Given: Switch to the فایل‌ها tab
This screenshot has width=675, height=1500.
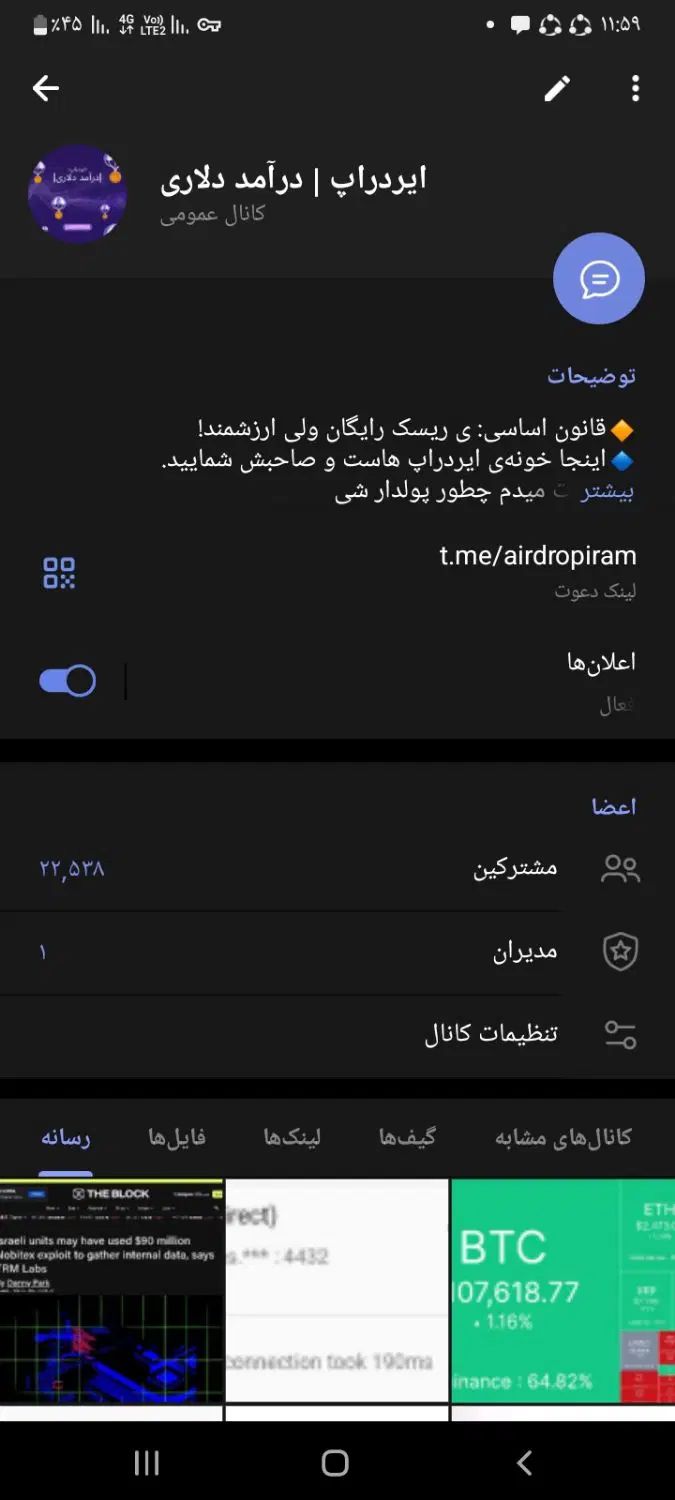Looking at the screenshot, I should pos(177,1137).
